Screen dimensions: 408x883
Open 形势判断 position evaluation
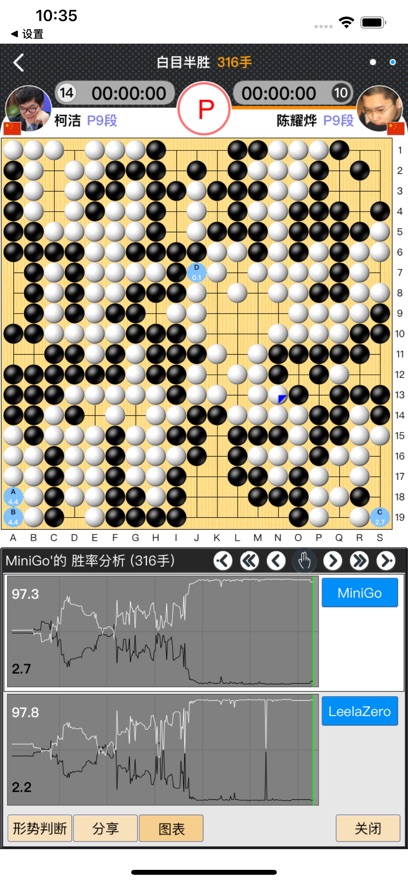point(39,828)
